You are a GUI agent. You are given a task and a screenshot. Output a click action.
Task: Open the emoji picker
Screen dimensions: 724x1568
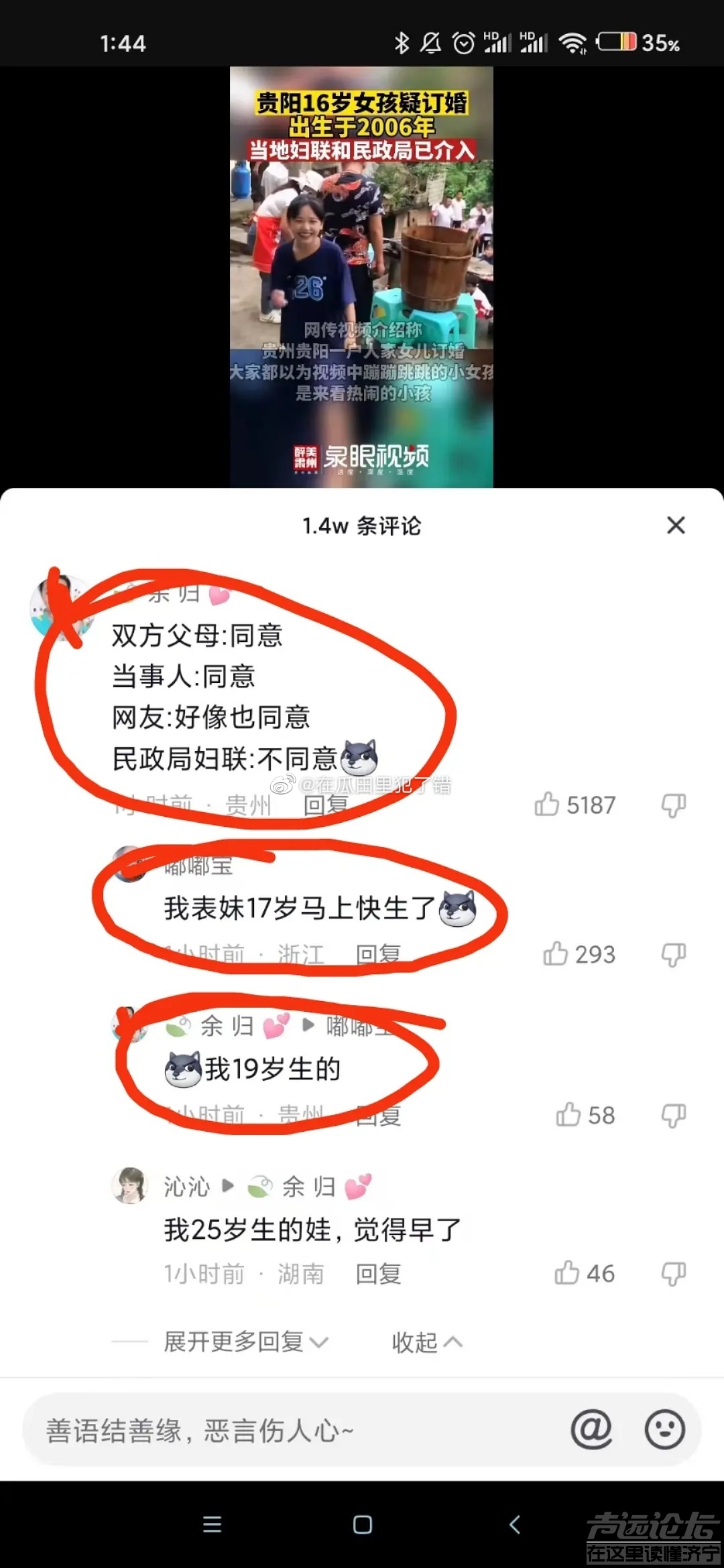tap(664, 1429)
